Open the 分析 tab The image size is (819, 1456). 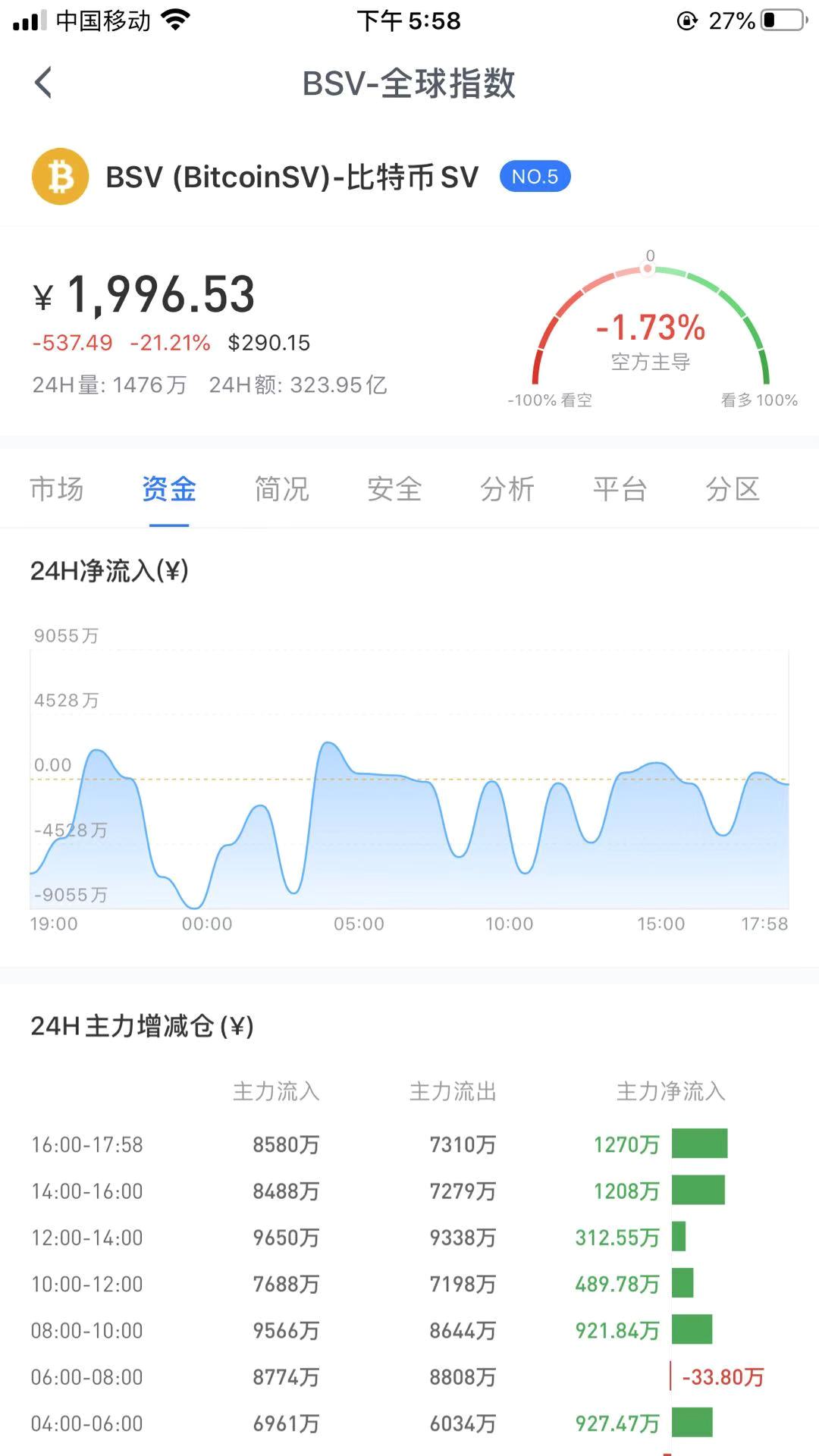point(507,489)
